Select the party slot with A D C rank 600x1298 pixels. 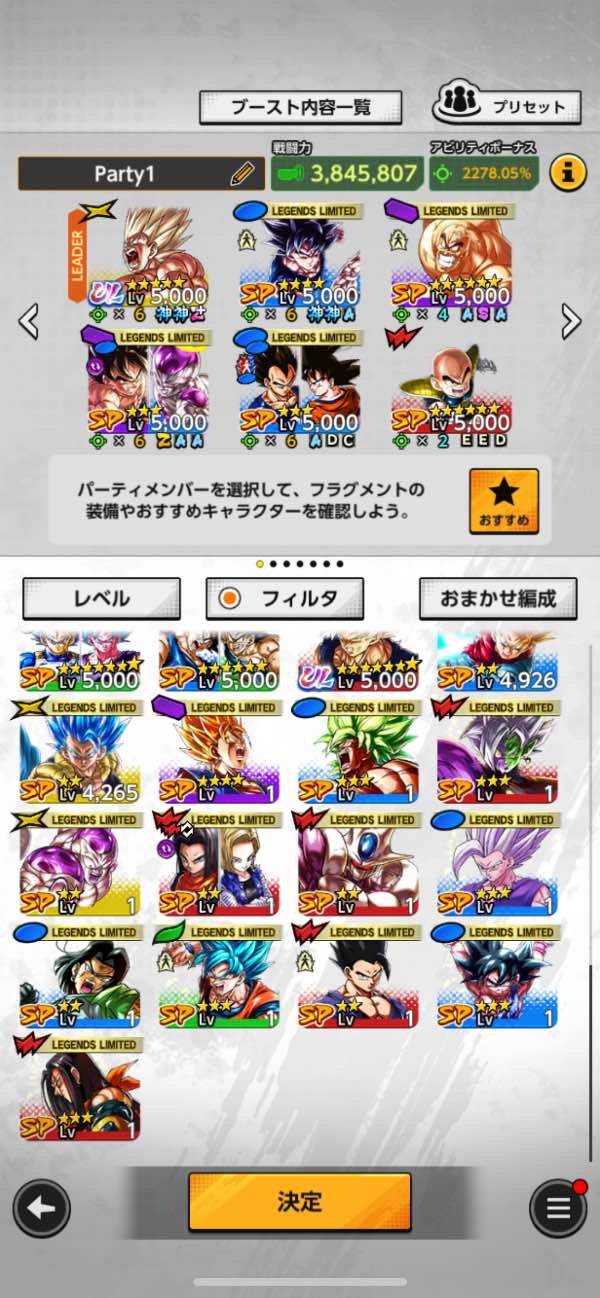click(x=299, y=390)
